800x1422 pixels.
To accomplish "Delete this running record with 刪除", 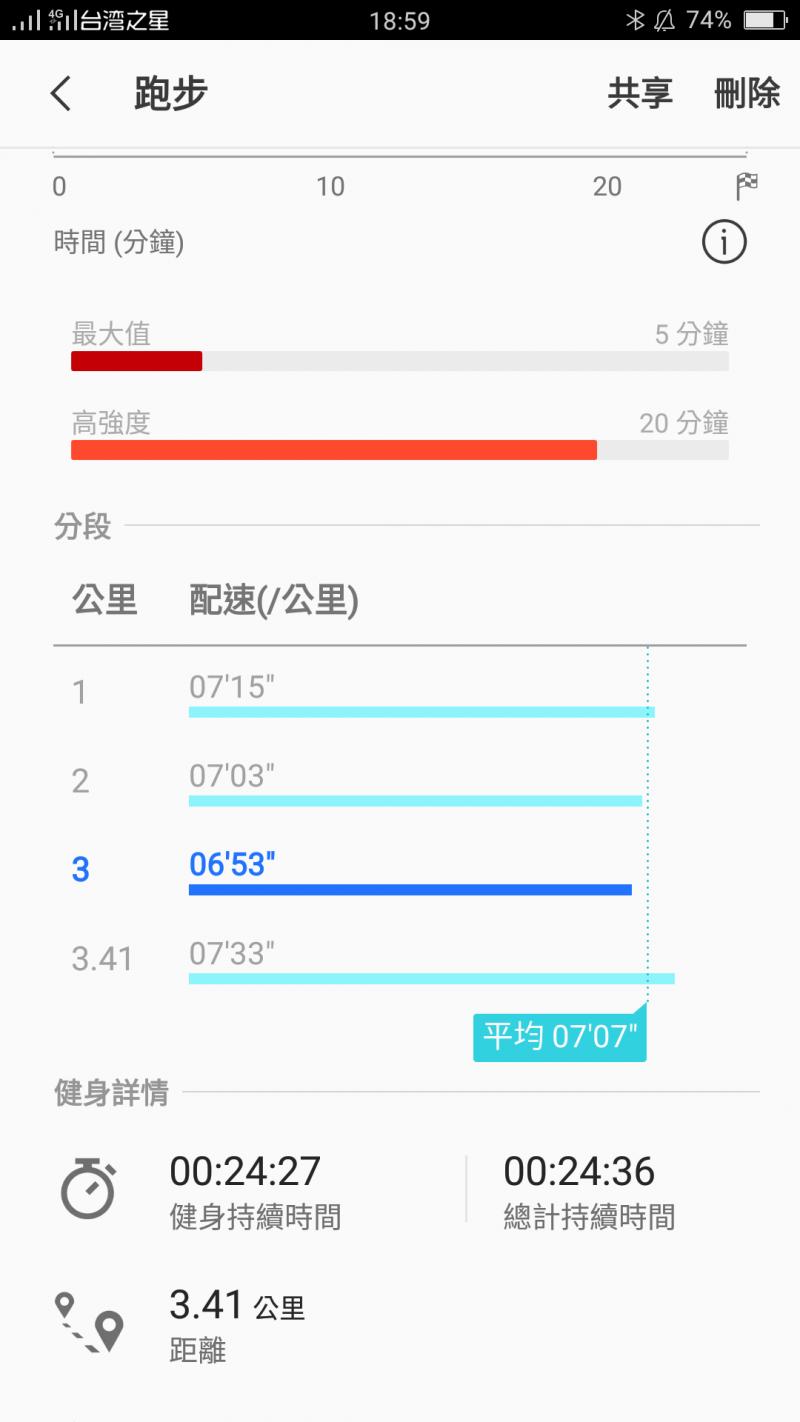I will point(747,94).
